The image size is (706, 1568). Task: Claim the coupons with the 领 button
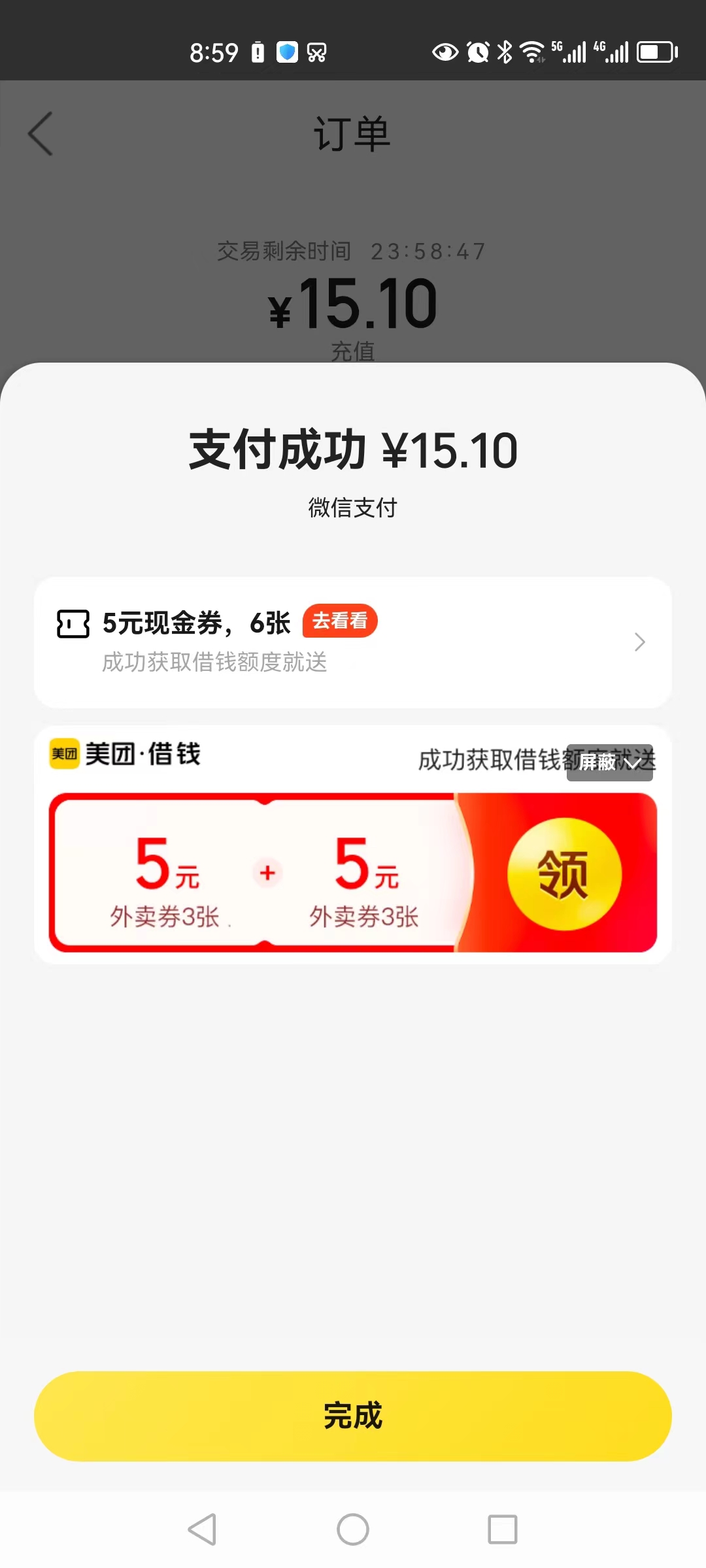click(x=564, y=874)
